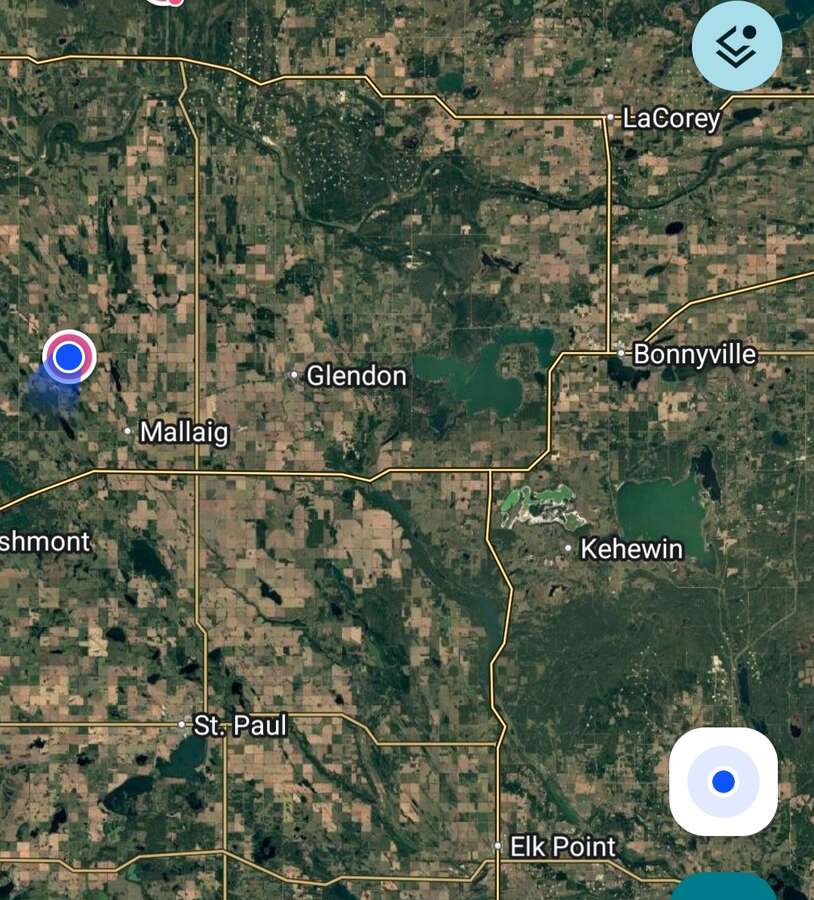Select the blue location marker near Mallaig
This screenshot has height=900, width=814.
[x=69, y=357]
